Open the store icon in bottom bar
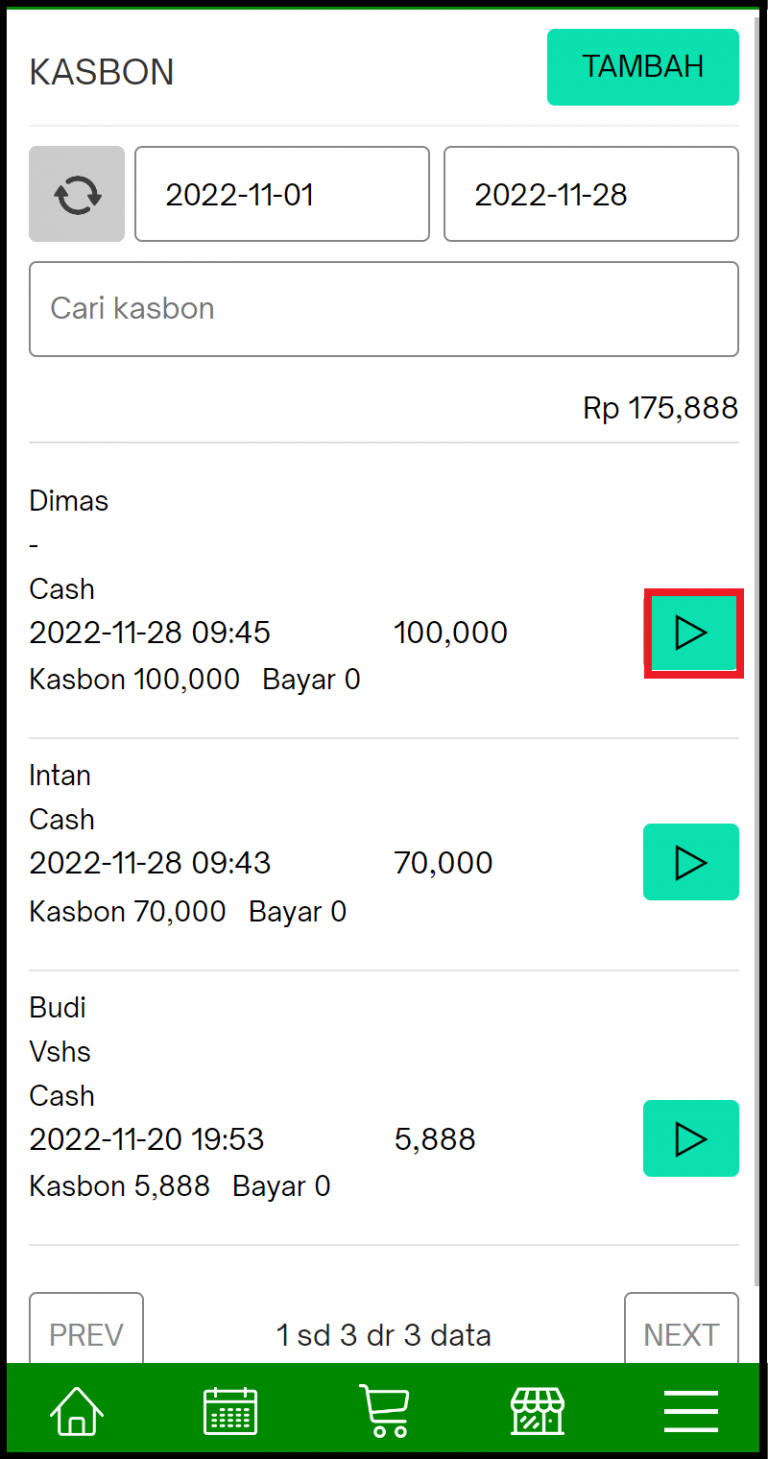 pyautogui.click(x=537, y=1410)
